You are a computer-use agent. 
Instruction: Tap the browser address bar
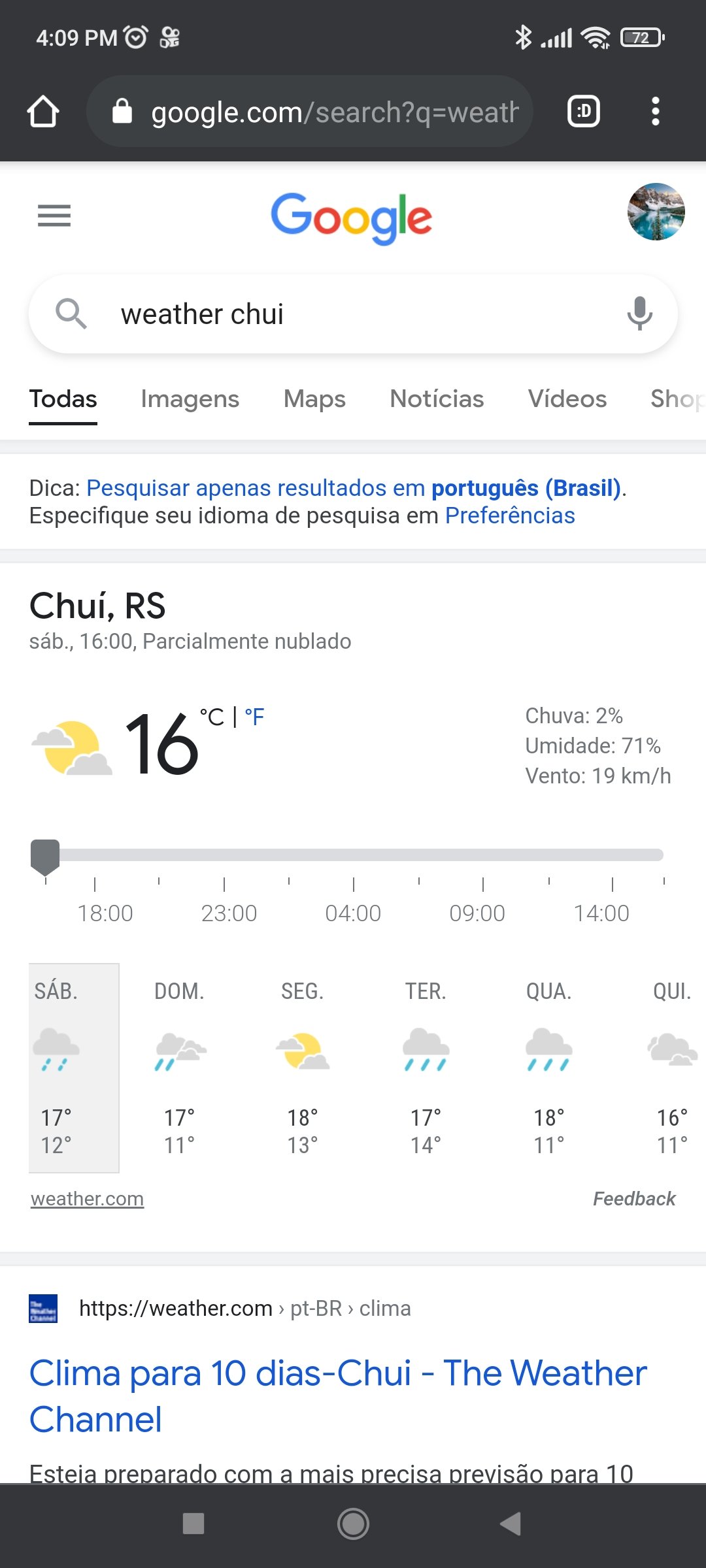point(310,112)
